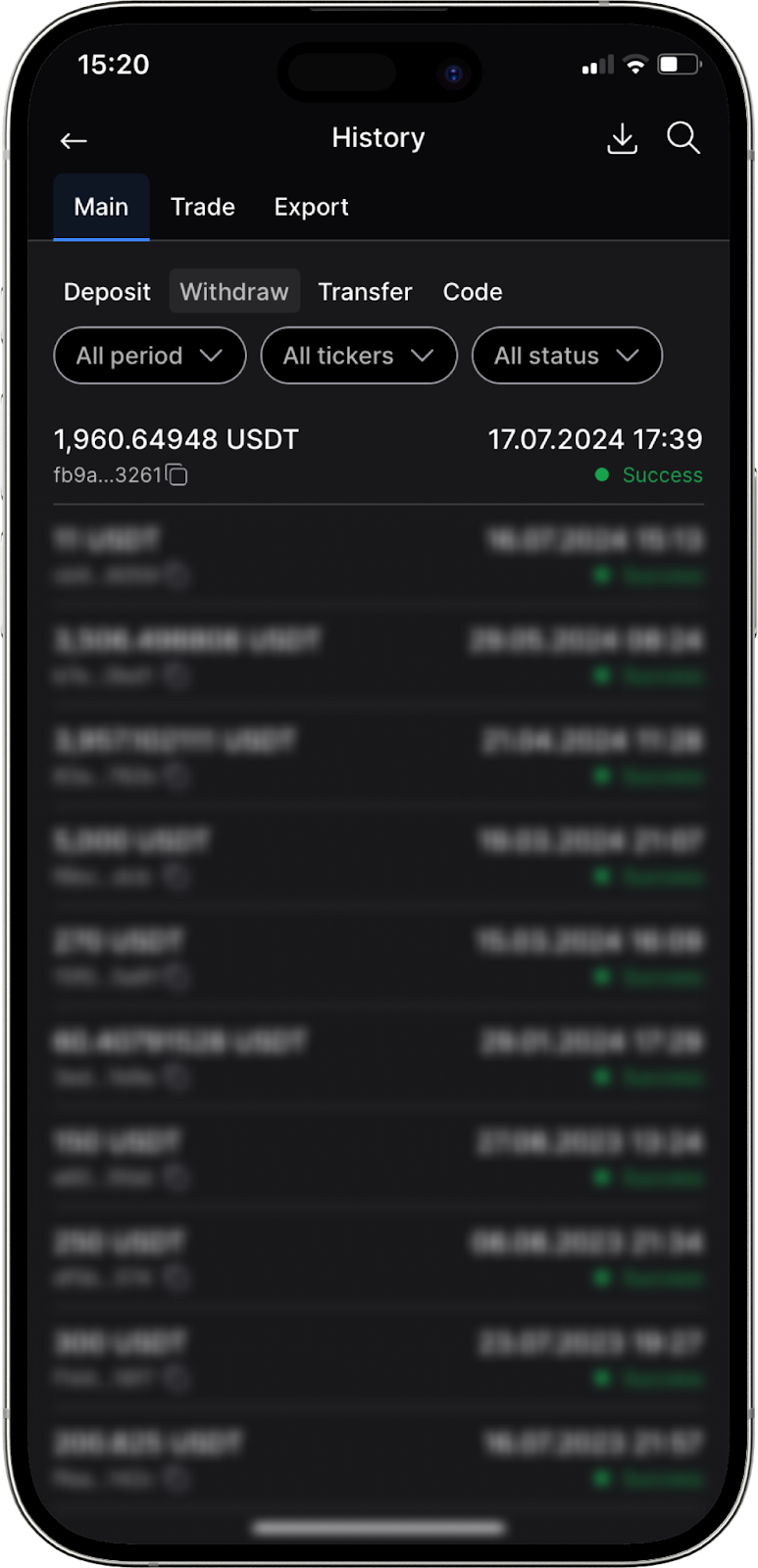Open search in History
The width and height of the screenshot is (758, 1568).
click(683, 138)
